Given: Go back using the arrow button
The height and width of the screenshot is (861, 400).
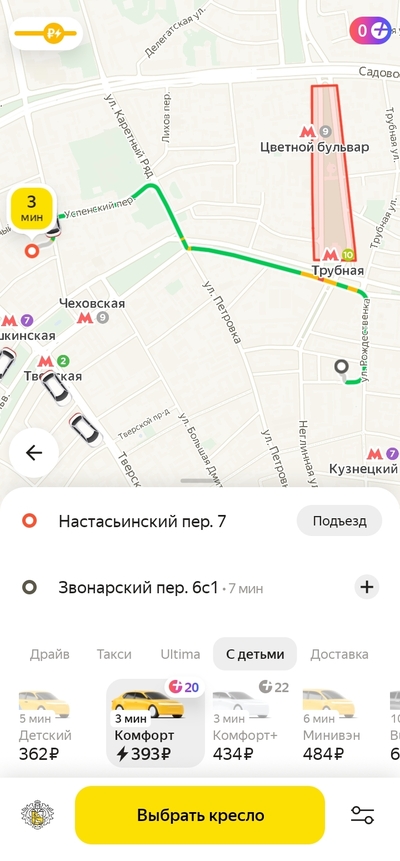Looking at the screenshot, I should (x=34, y=452).
